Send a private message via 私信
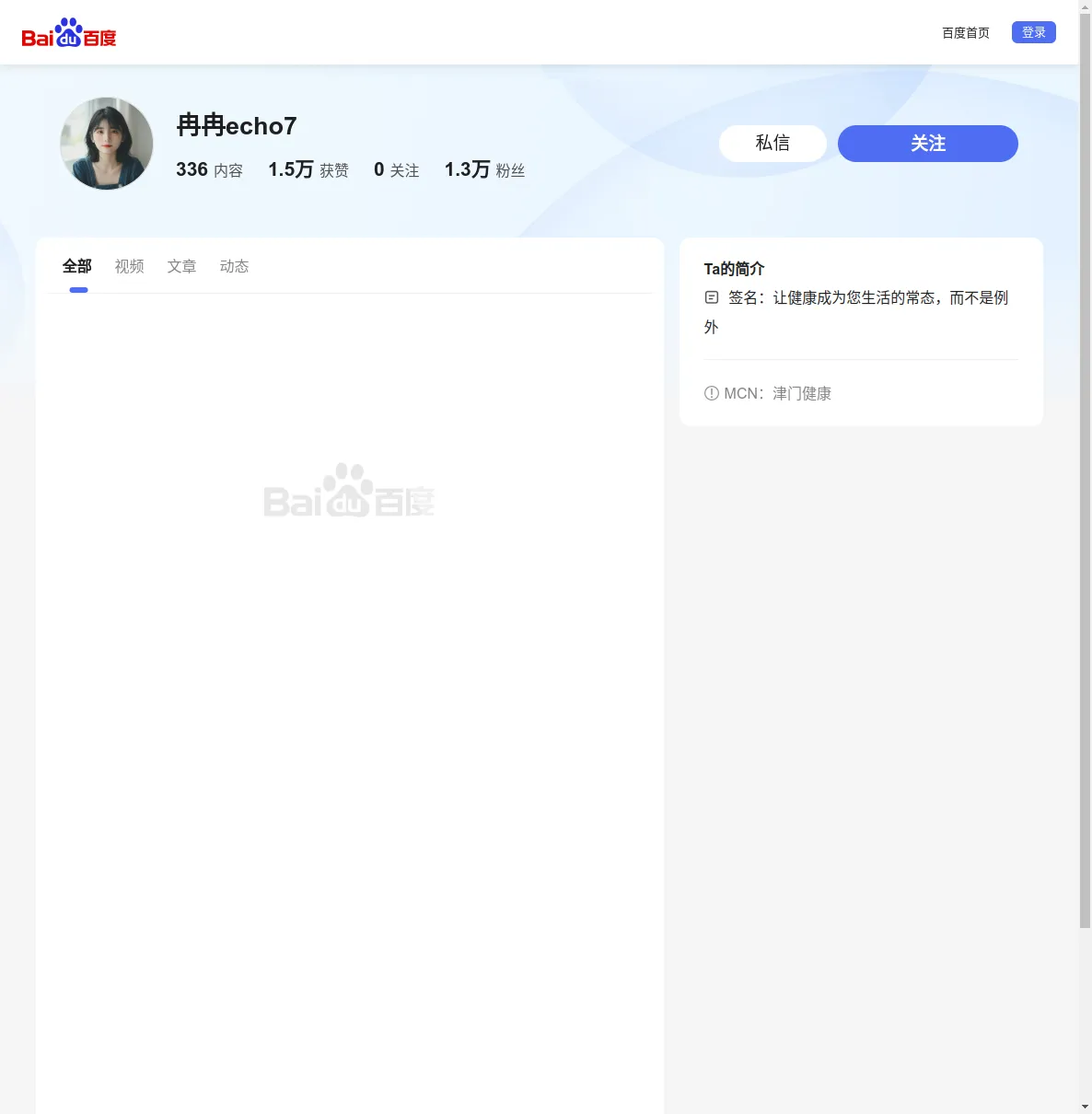Screen dimensions: 1092x1114 772,144
